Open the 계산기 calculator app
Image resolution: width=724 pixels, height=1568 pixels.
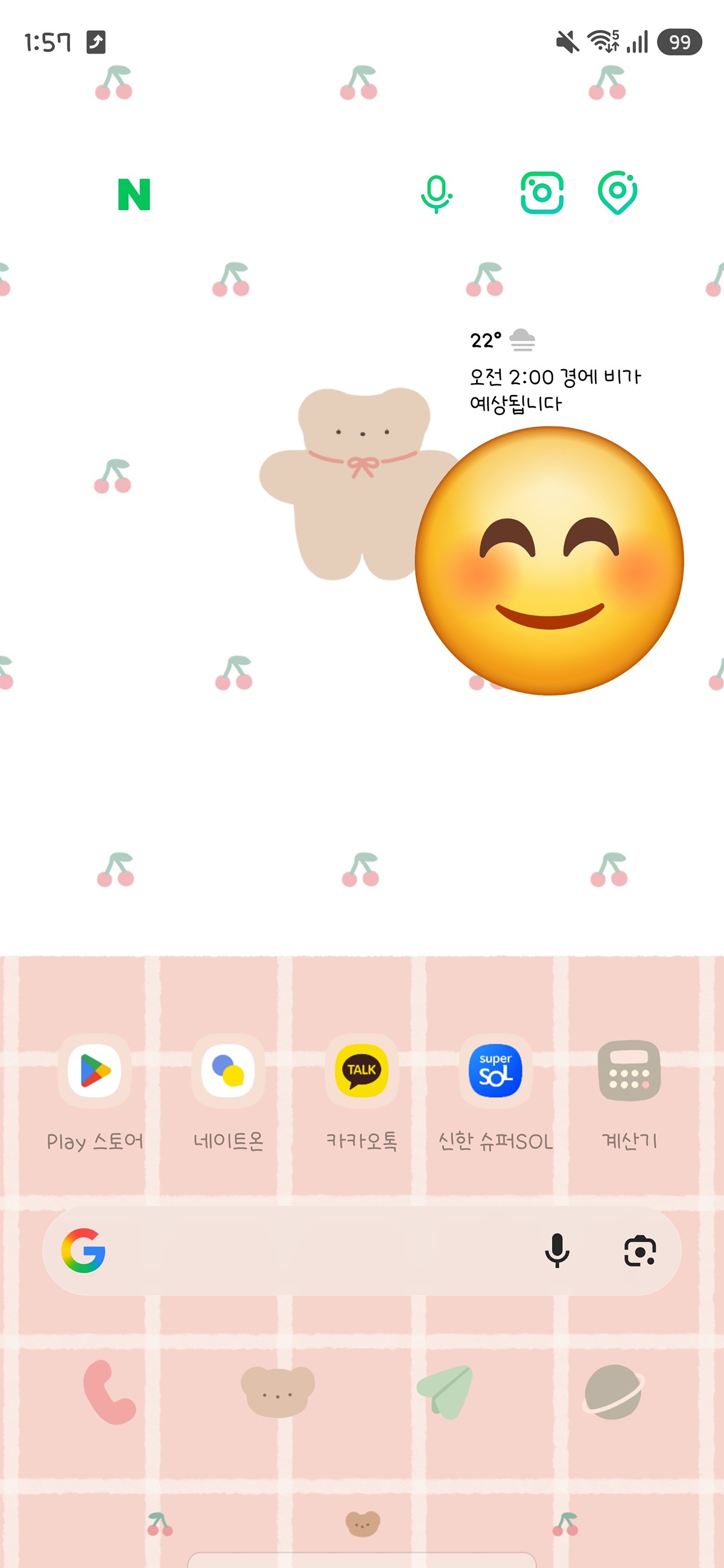click(x=629, y=1092)
